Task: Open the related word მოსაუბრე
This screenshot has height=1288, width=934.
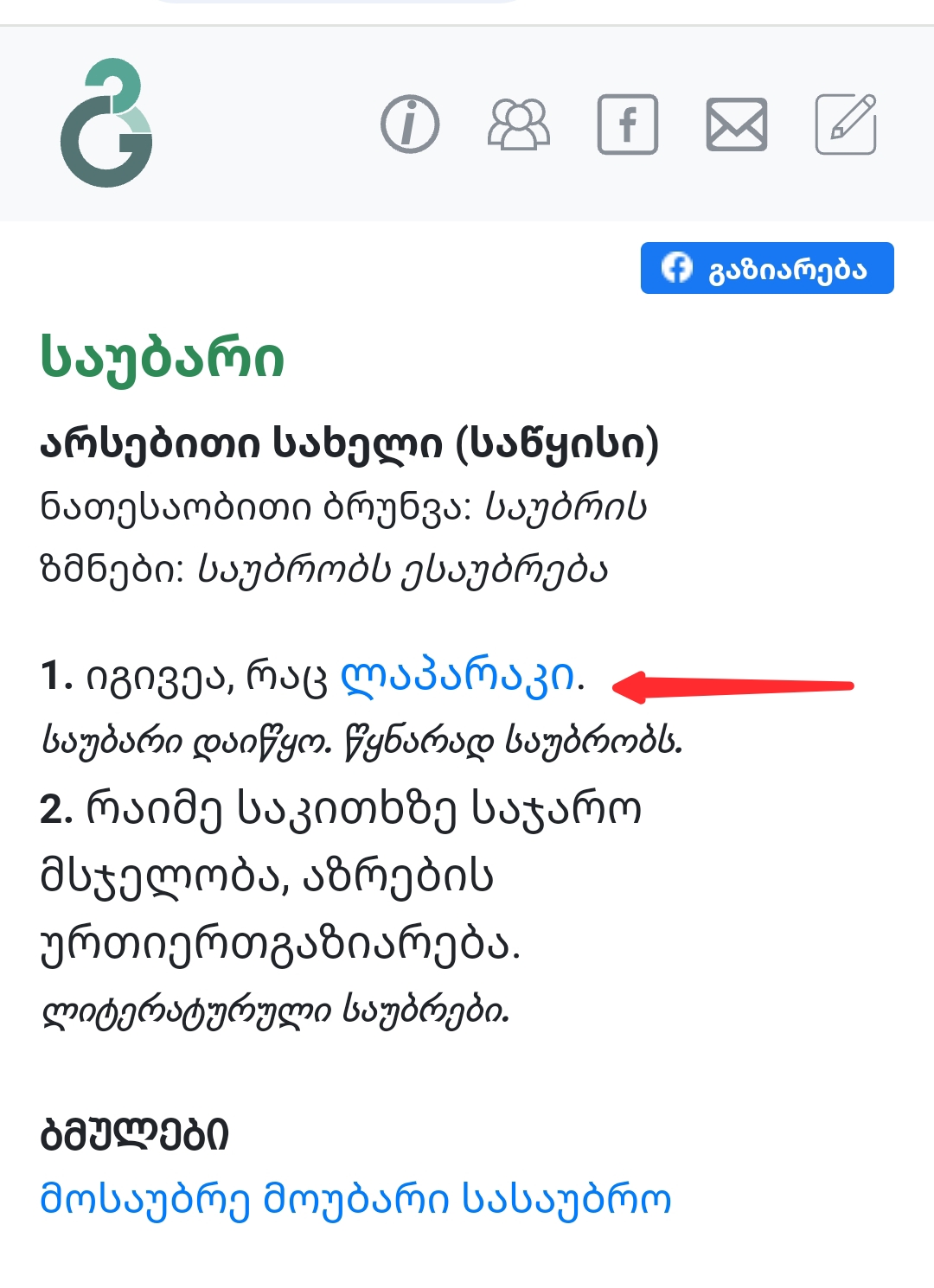Action: pyautogui.click(x=144, y=1200)
